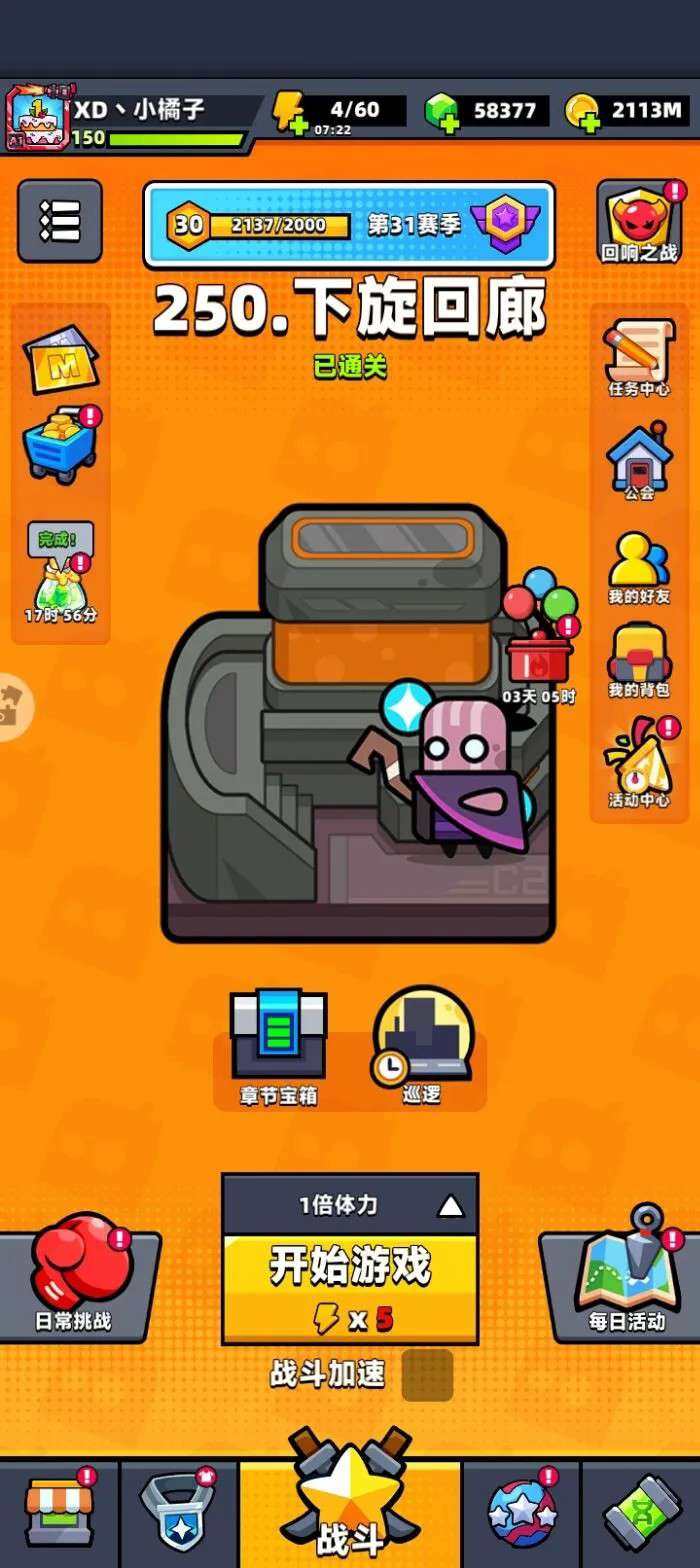Screen dimensions: 700x1568
Task: Open the hamburger list menu
Action: pos(60,221)
